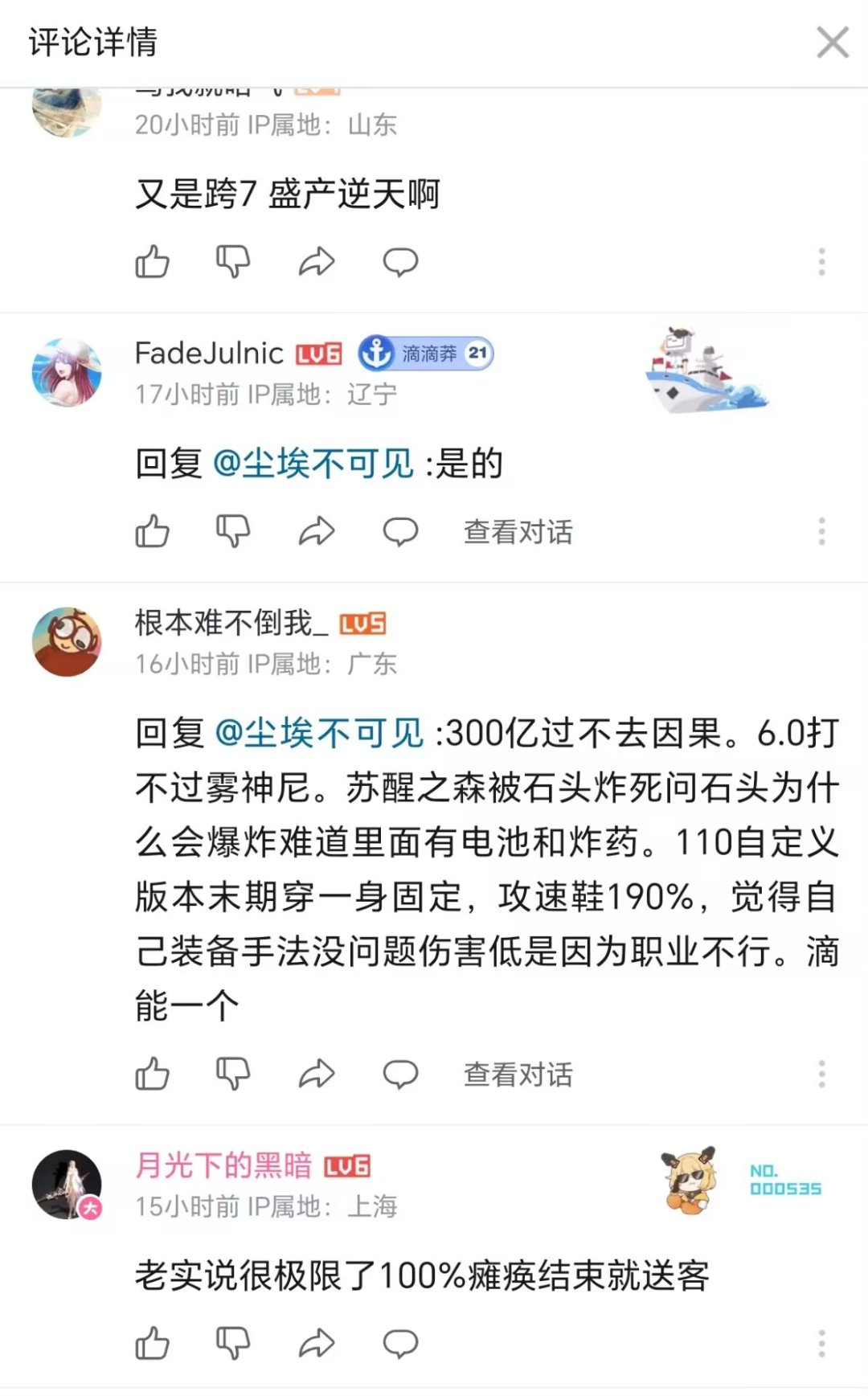Screen dimensions: 868x1396
Task: Open more options on FadeJulnic's reply
Action: (821, 531)
